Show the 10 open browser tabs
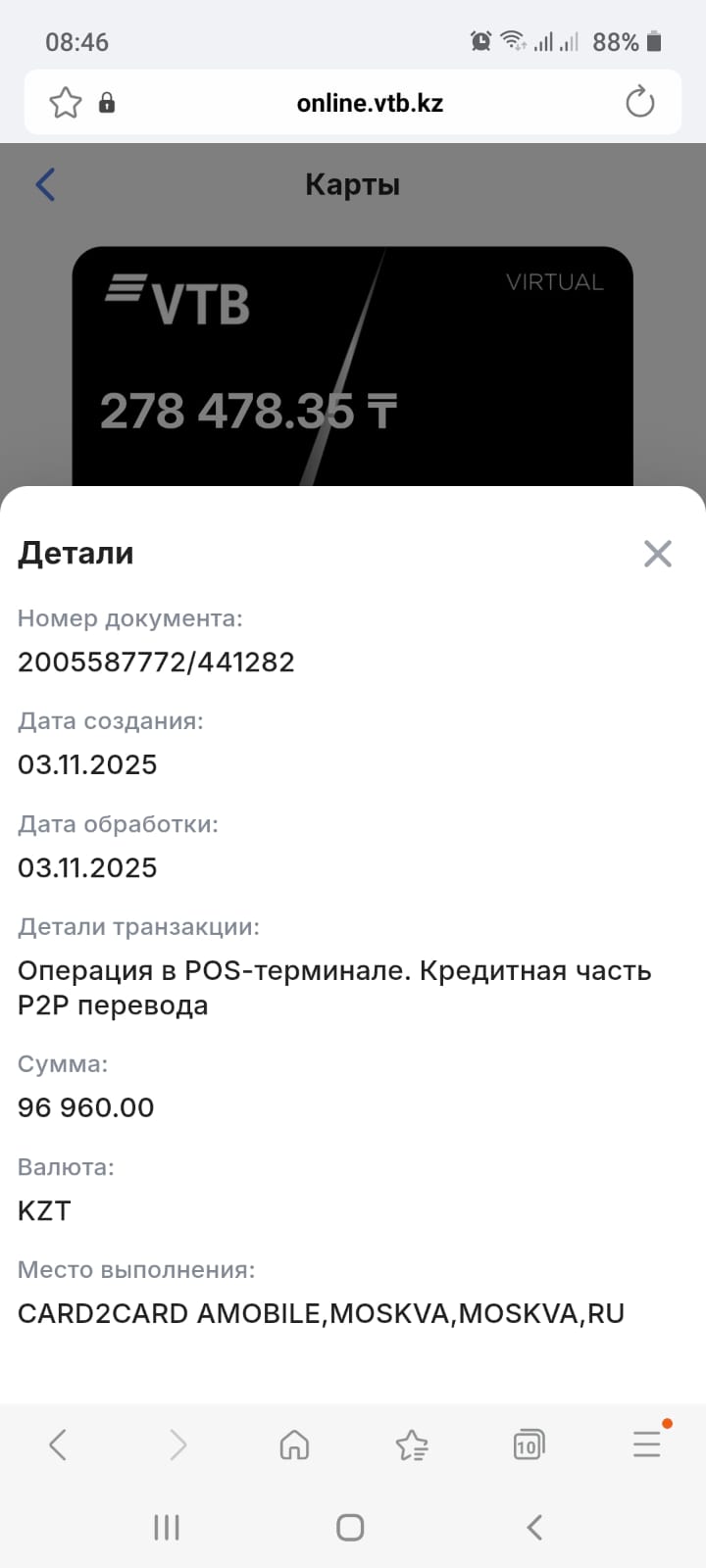 (529, 1445)
